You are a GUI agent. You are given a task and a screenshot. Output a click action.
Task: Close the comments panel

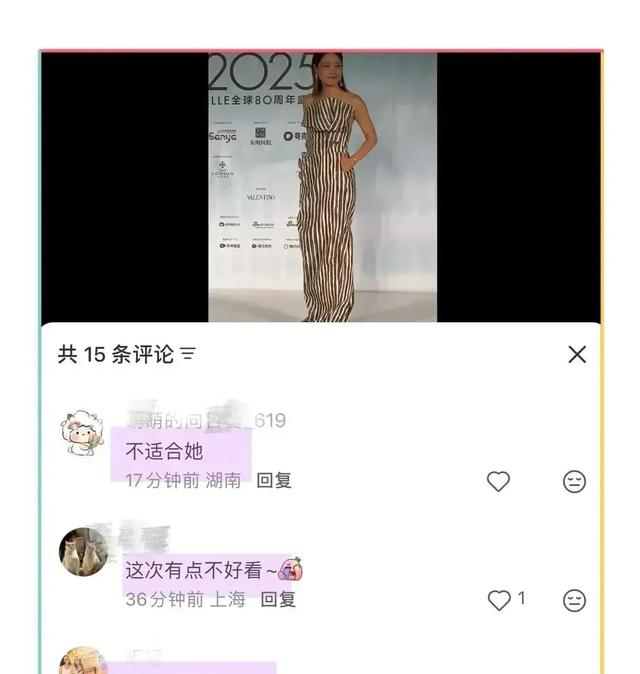tap(577, 354)
